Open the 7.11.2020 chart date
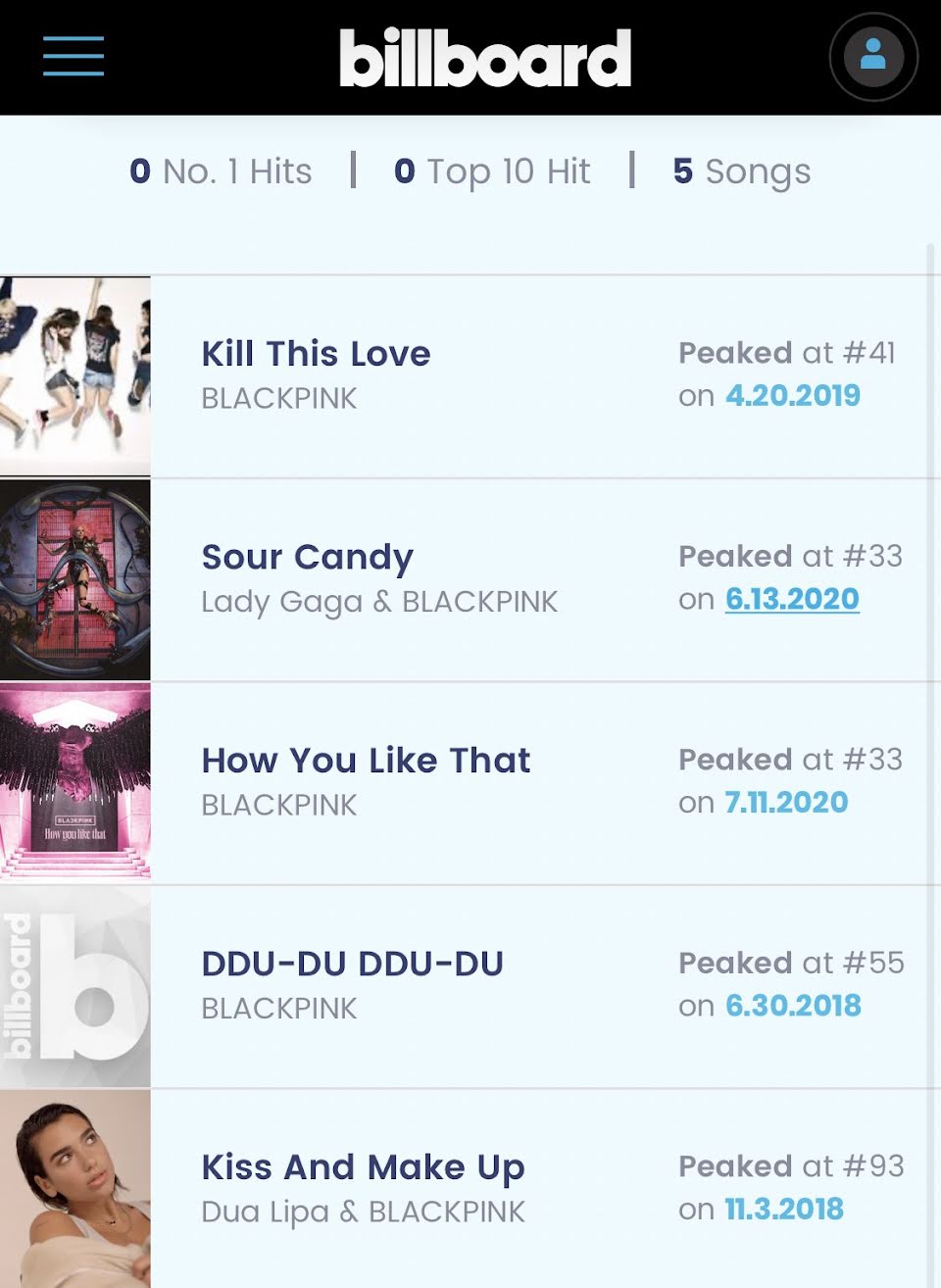The width and height of the screenshot is (941, 1288). (786, 803)
